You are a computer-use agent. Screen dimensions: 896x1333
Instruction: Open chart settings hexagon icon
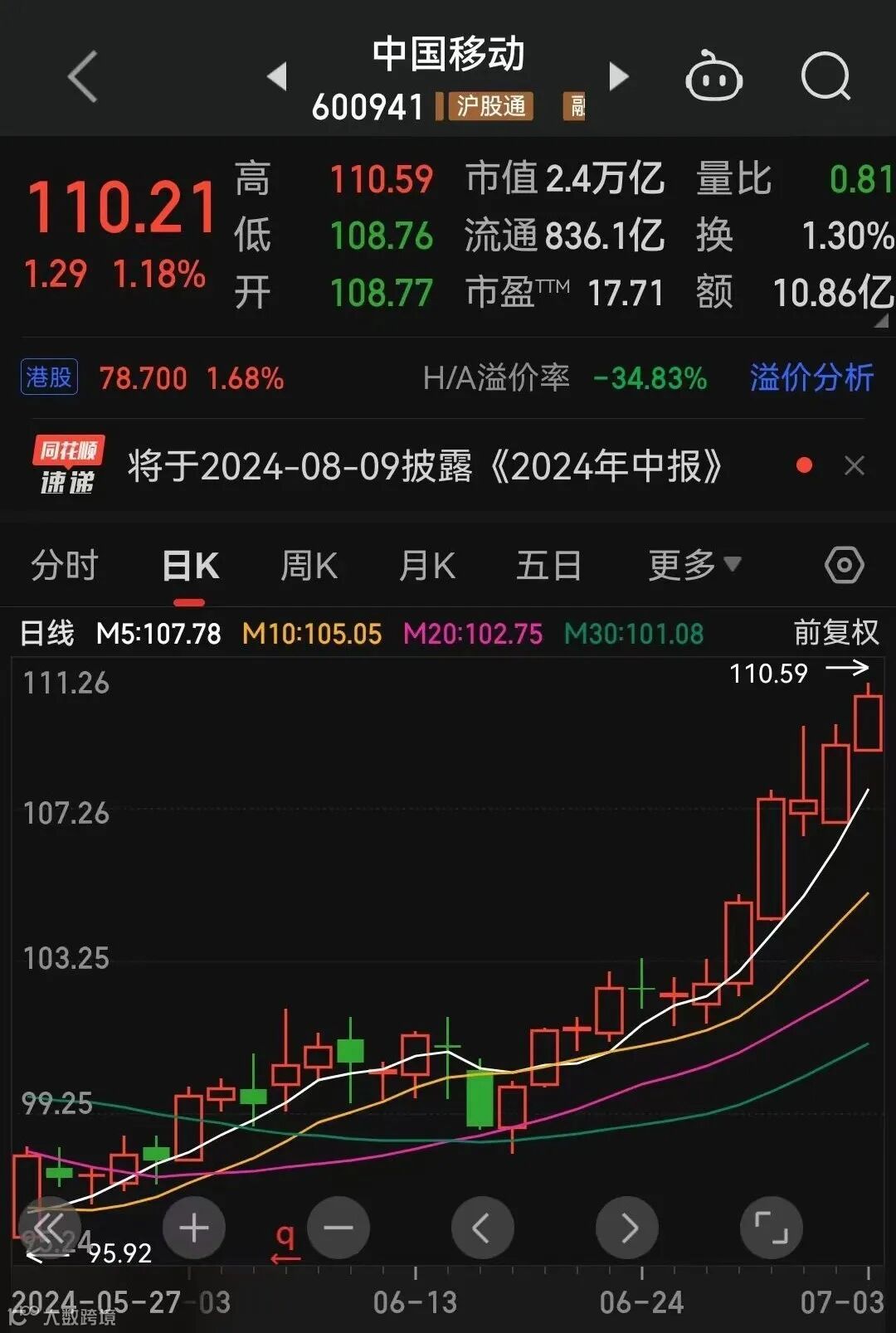click(845, 565)
